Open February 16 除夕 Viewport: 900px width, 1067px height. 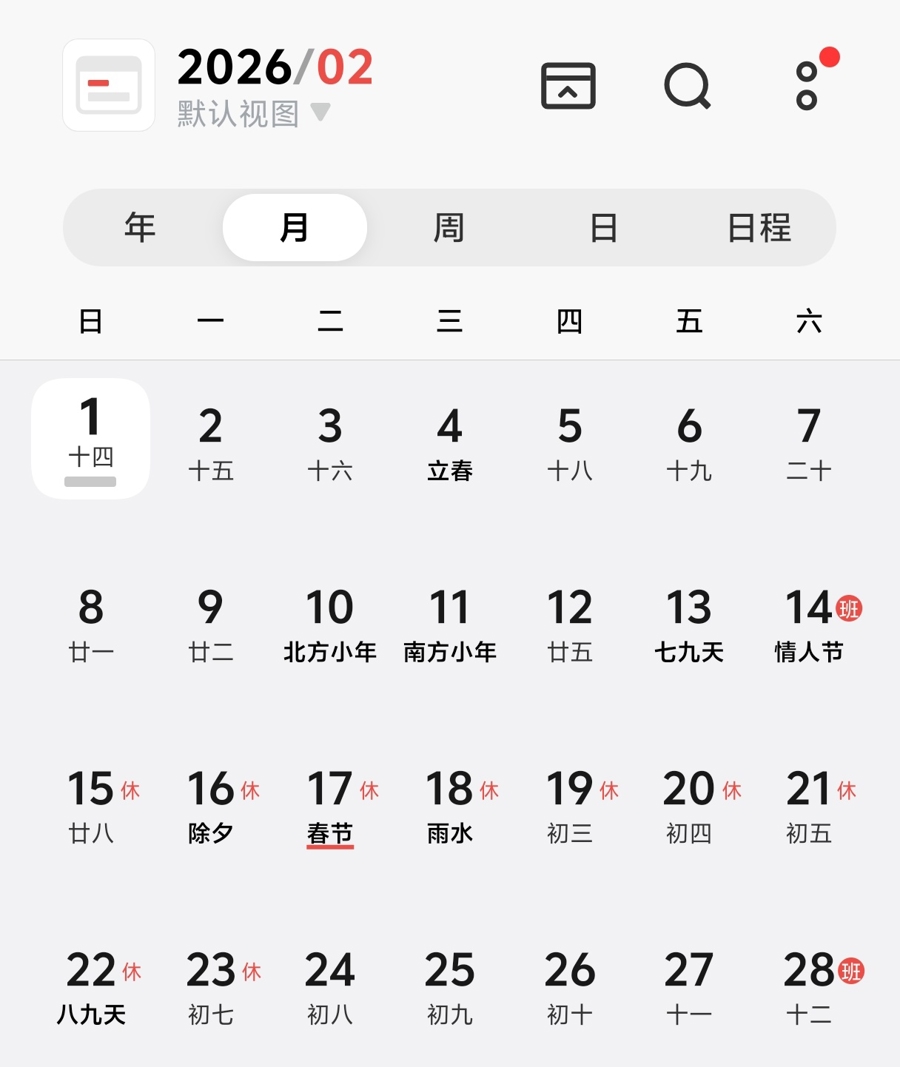click(x=211, y=807)
